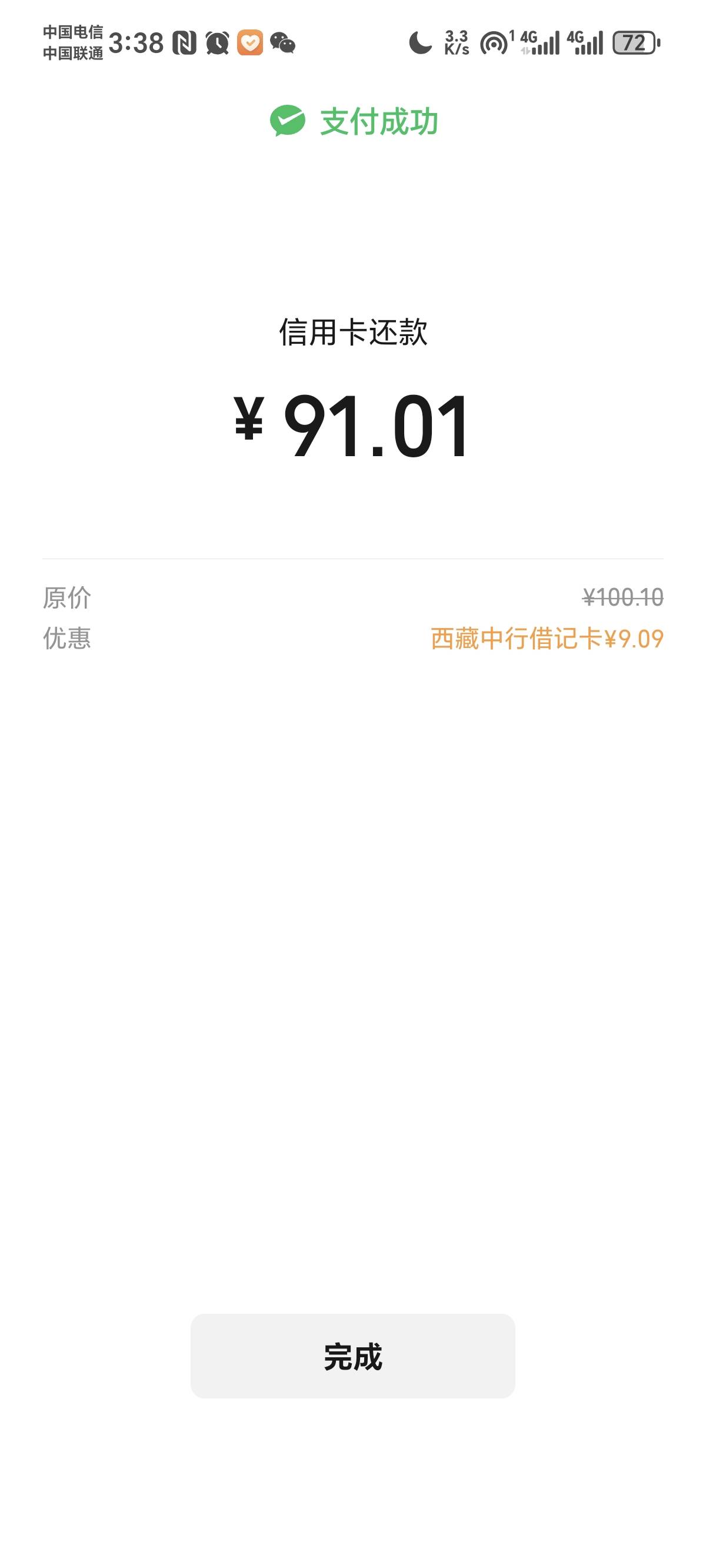Tap the 完成 button to finish
The image size is (706, 1568).
point(352,1356)
